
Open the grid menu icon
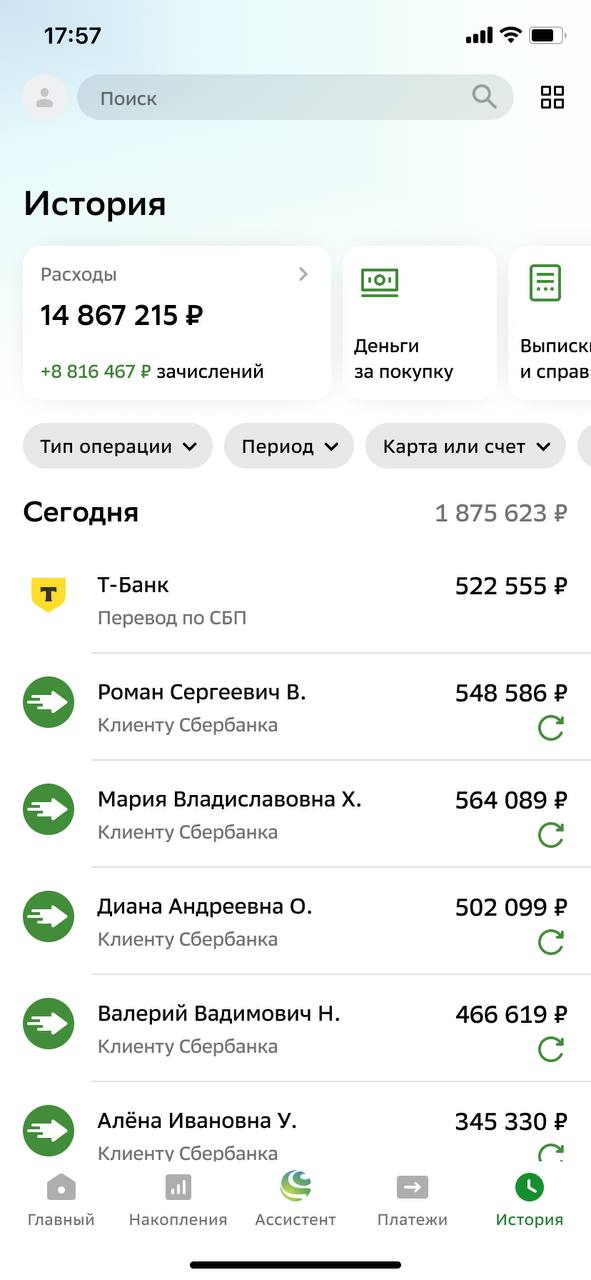[552, 97]
